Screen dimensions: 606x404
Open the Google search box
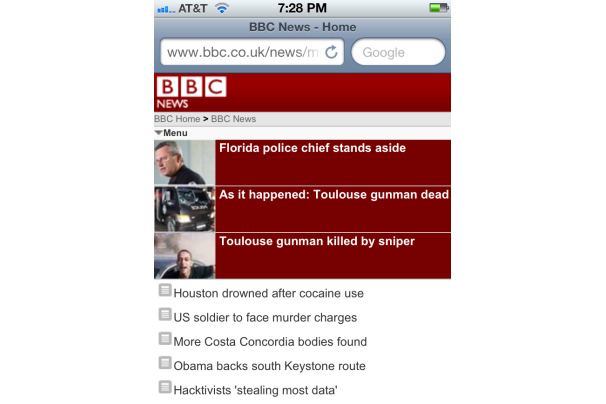coord(397,52)
